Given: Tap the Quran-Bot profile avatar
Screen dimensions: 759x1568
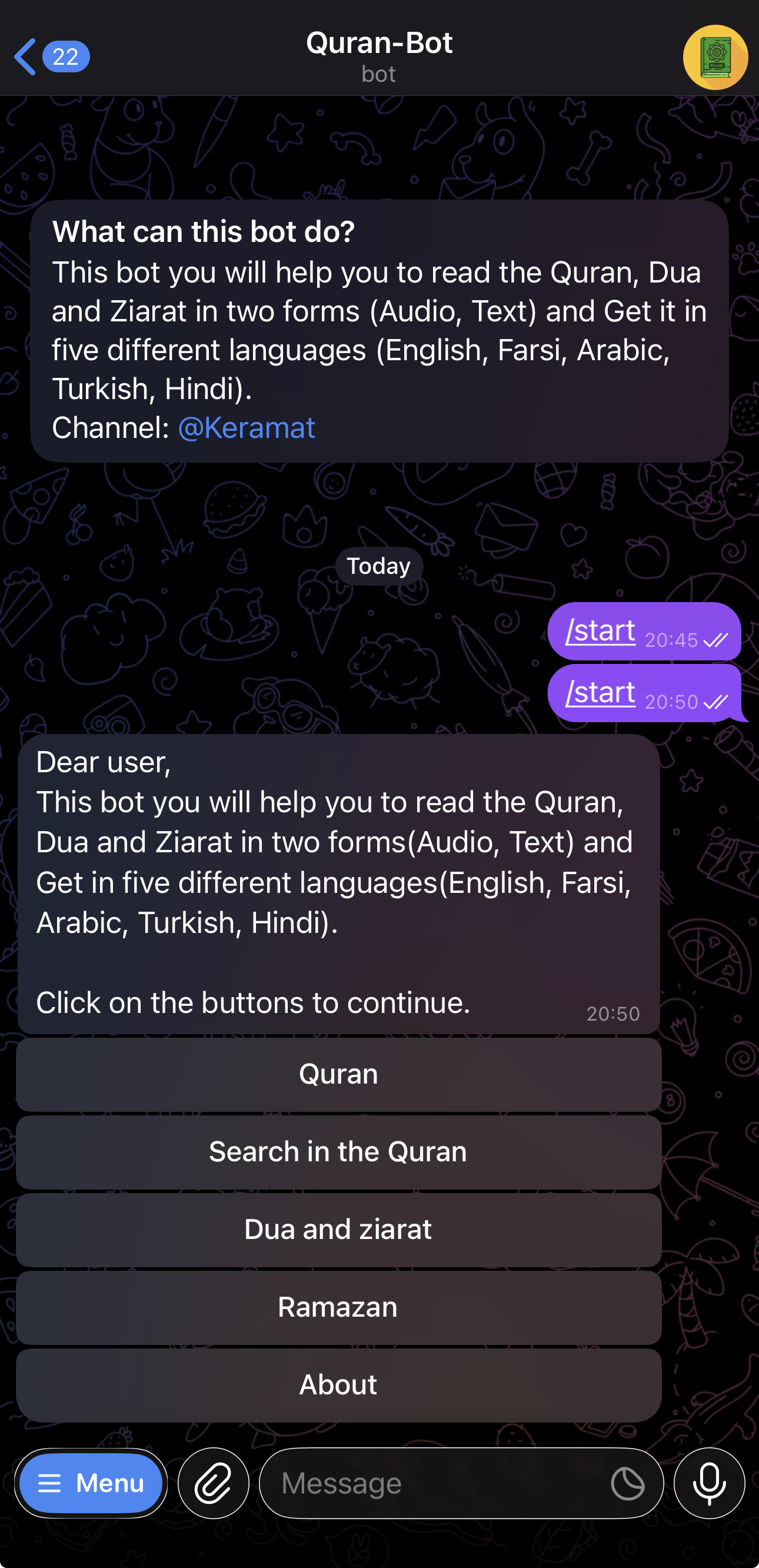Looking at the screenshot, I should click(716, 57).
